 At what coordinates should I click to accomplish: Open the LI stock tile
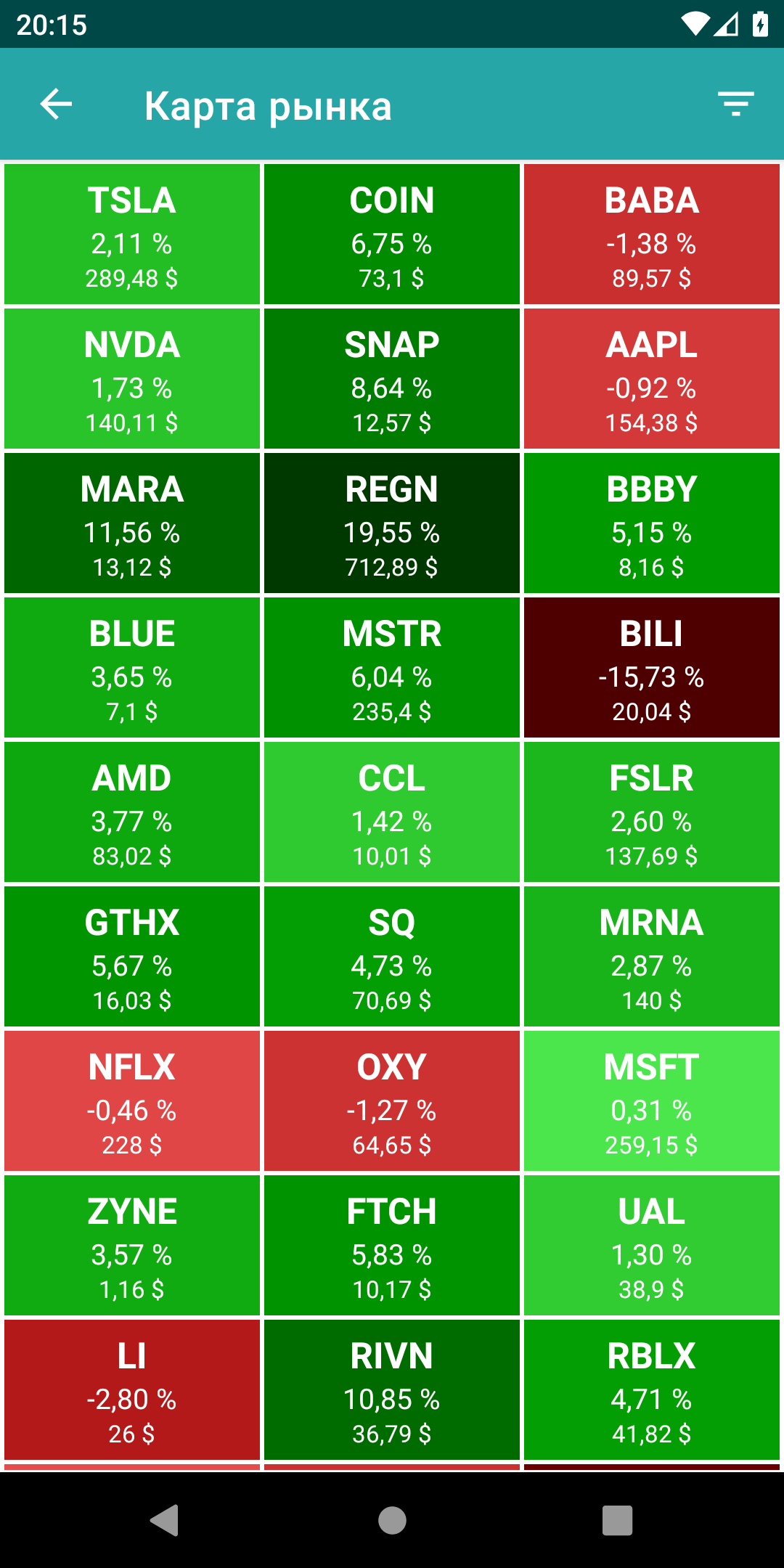coord(131,1390)
